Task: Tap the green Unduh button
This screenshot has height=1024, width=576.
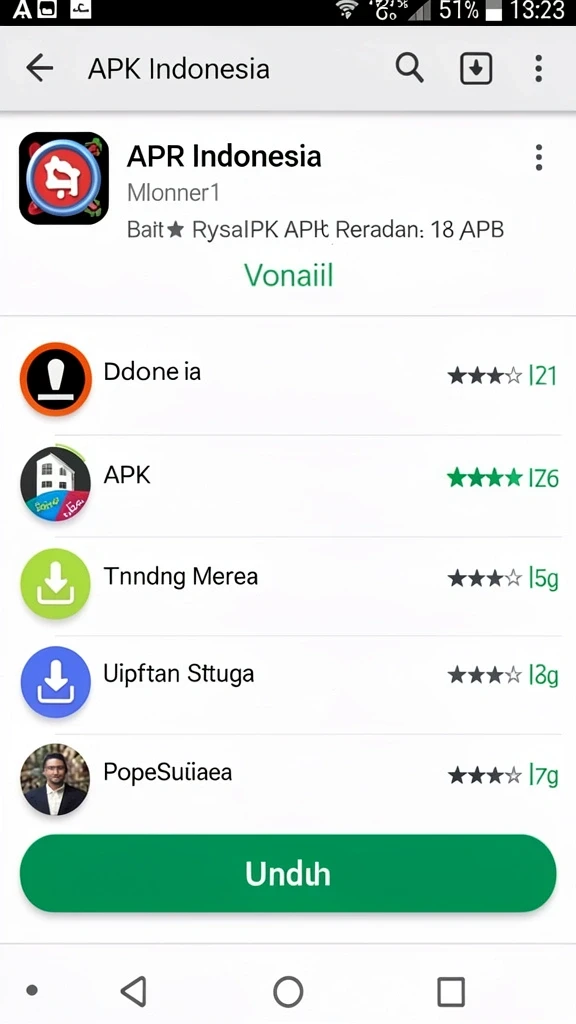Action: pos(288,873)
